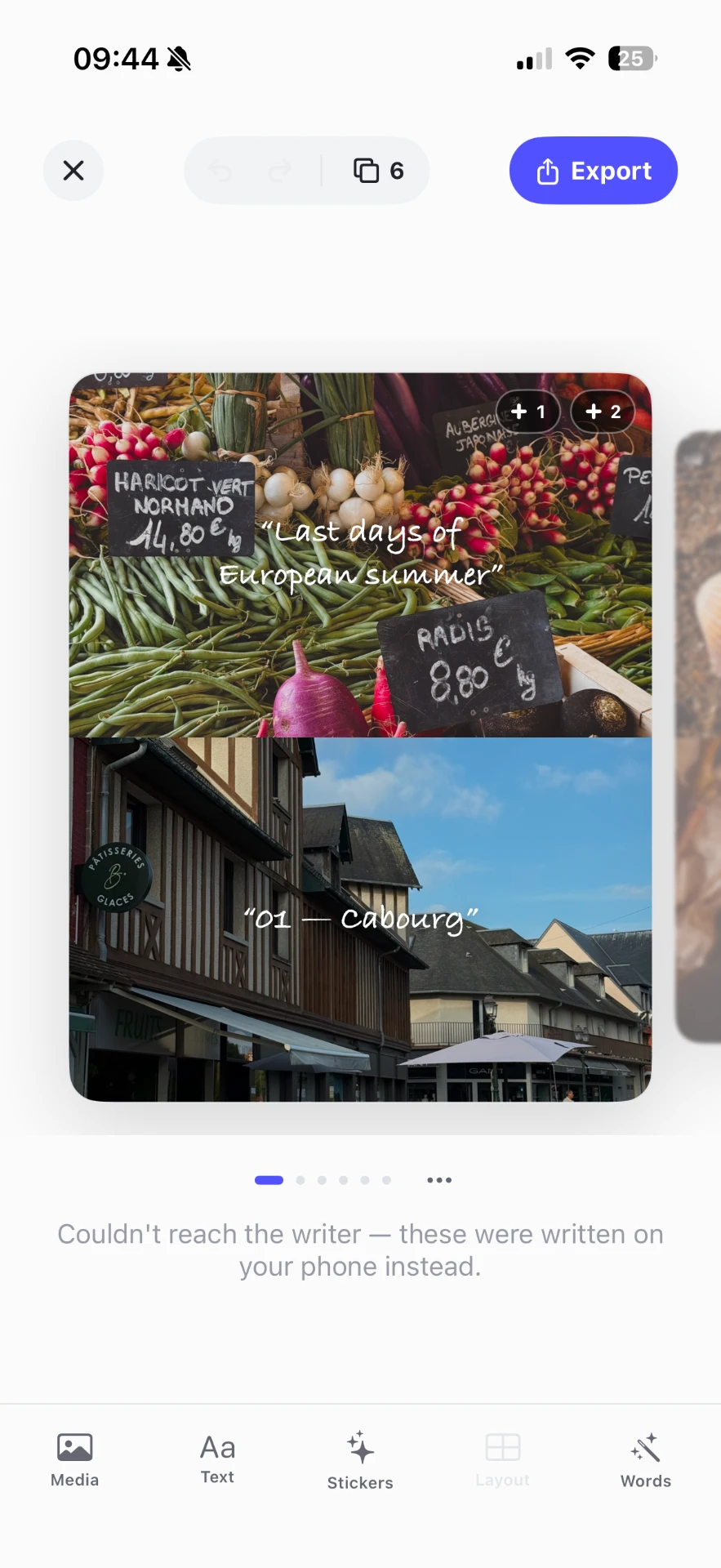The image size is (721, 1568).
Task: Open the Stickers tool
Action: pyautogui.click(x=360, y=1460)
